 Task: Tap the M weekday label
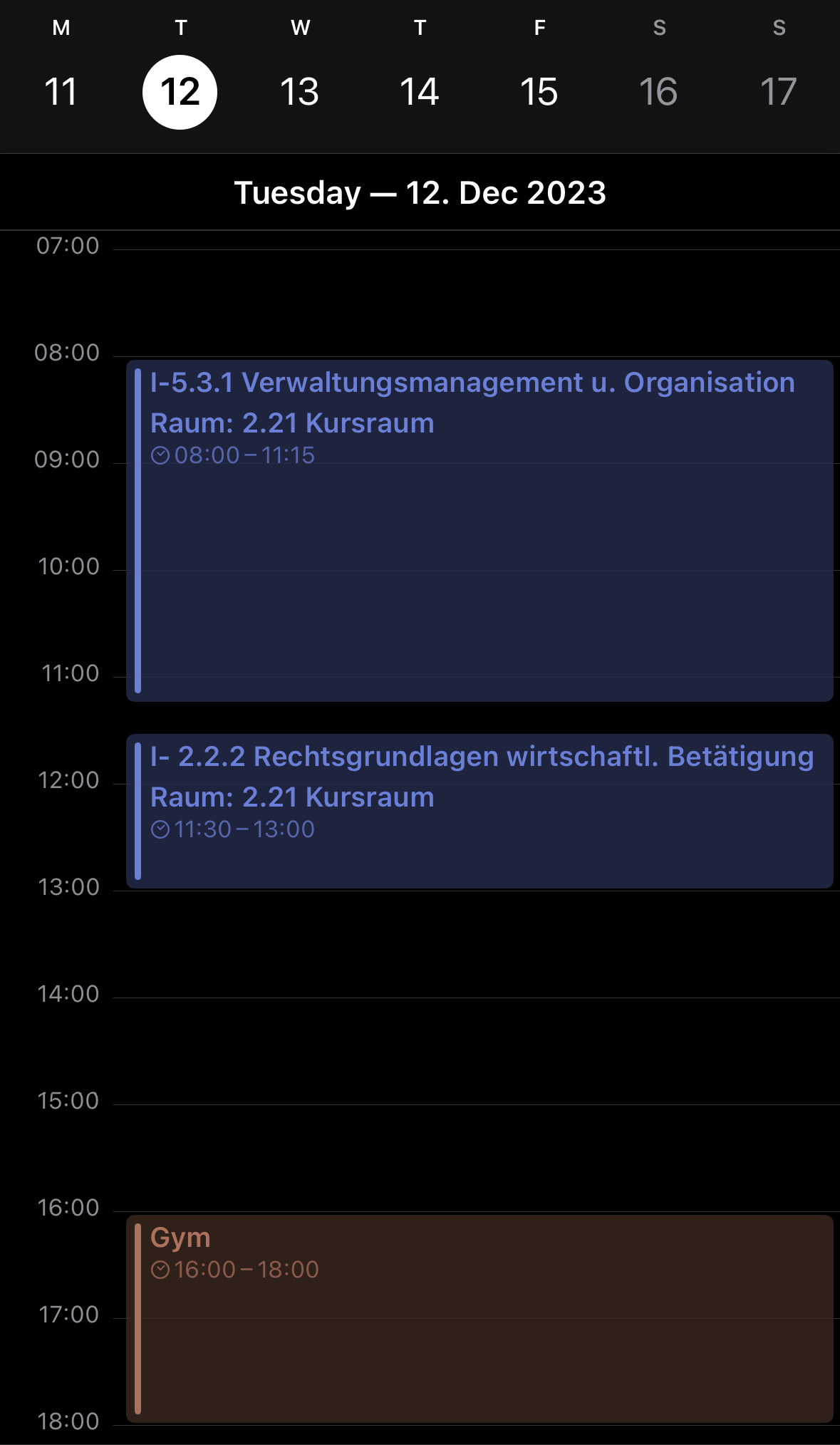61,29
